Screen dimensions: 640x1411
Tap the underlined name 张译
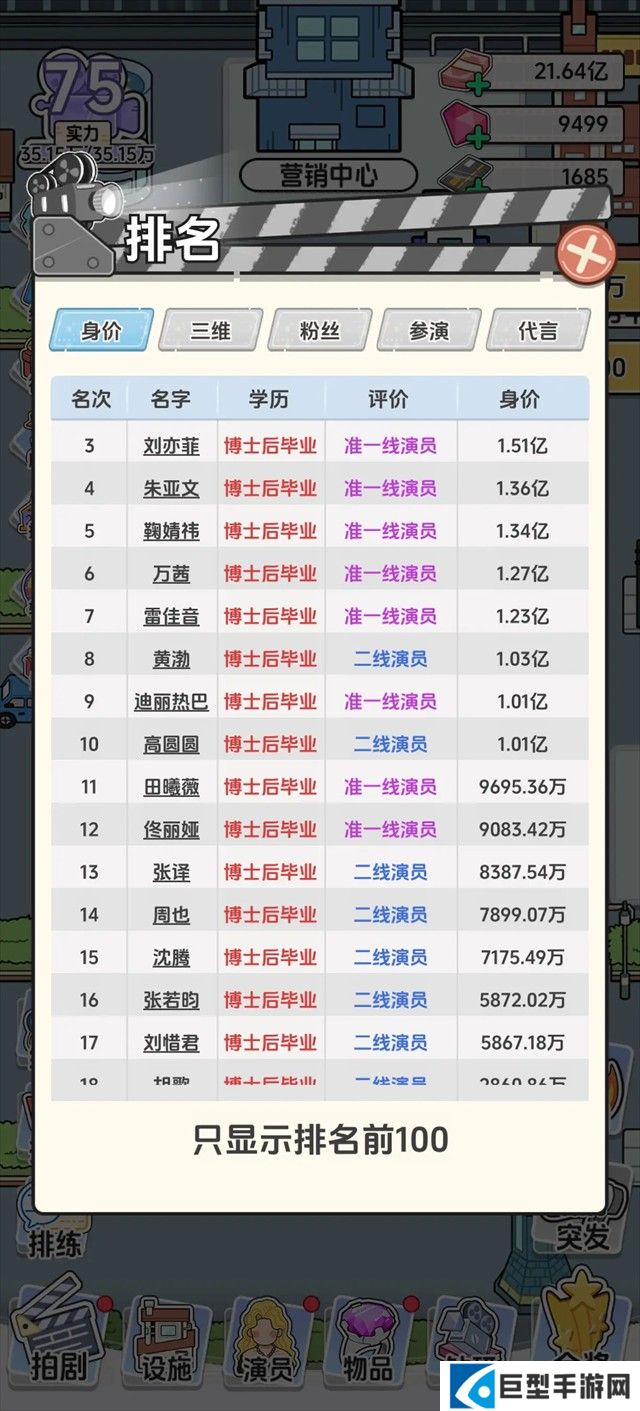tap(171, 872)
